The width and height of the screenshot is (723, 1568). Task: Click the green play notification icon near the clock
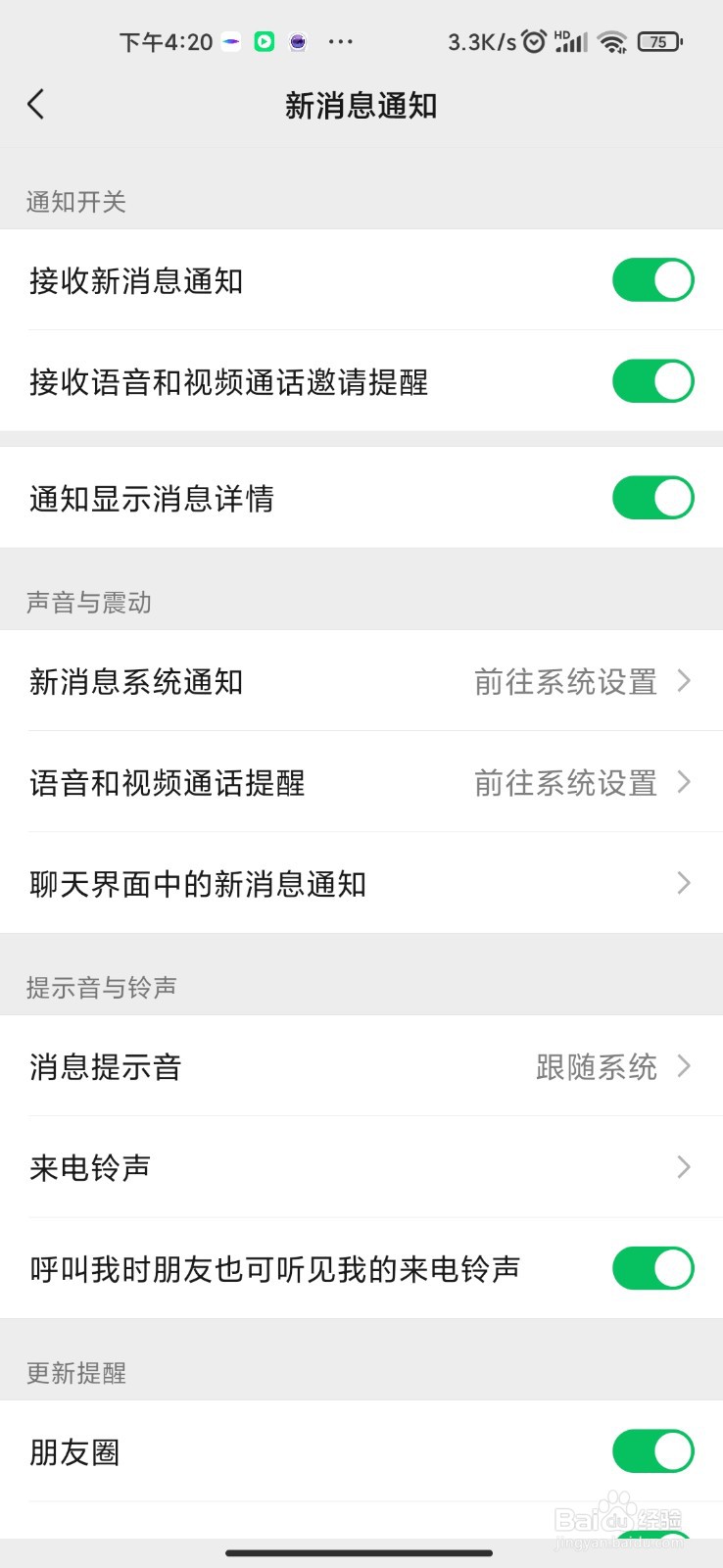(264, 41)
